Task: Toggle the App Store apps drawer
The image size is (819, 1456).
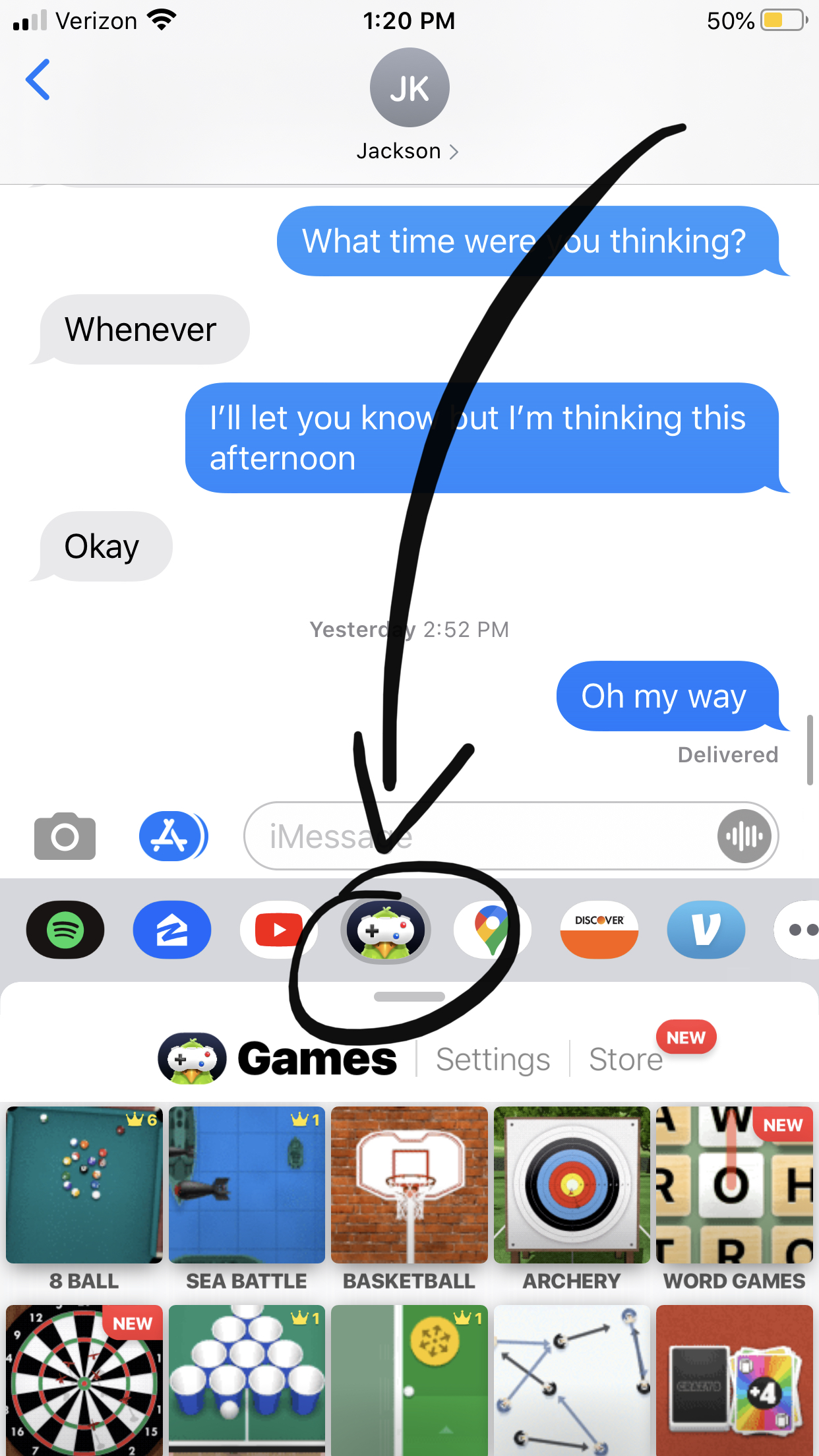Action: 172,836
